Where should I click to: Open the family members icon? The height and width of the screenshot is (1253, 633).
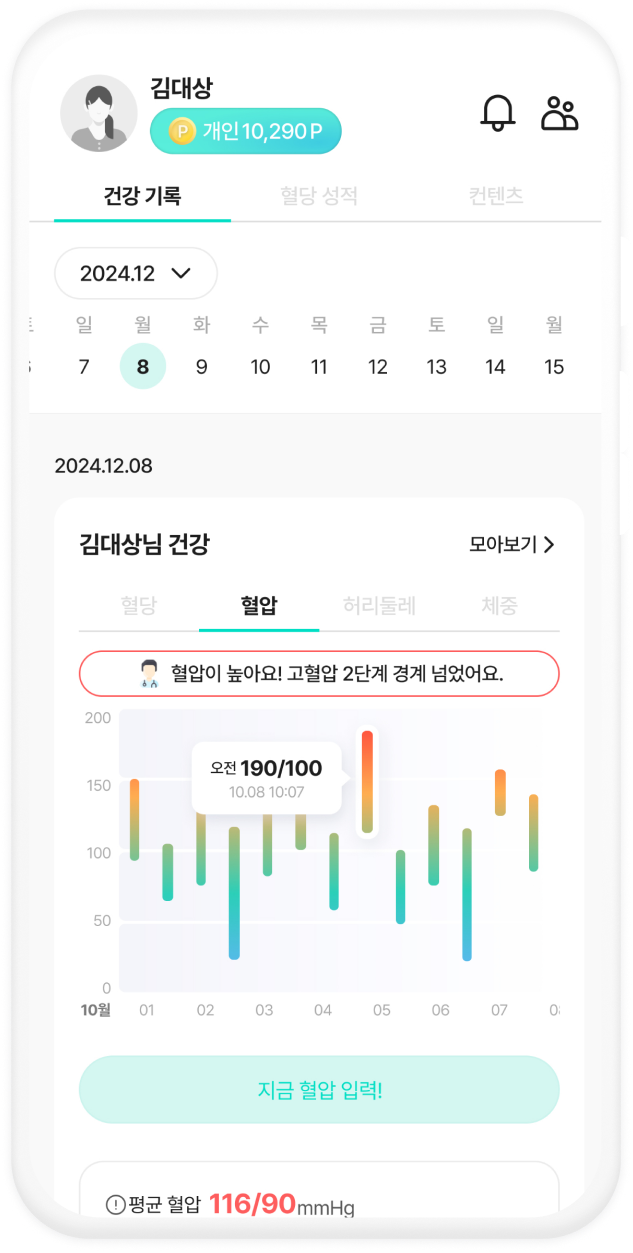[x=559, y=114]
